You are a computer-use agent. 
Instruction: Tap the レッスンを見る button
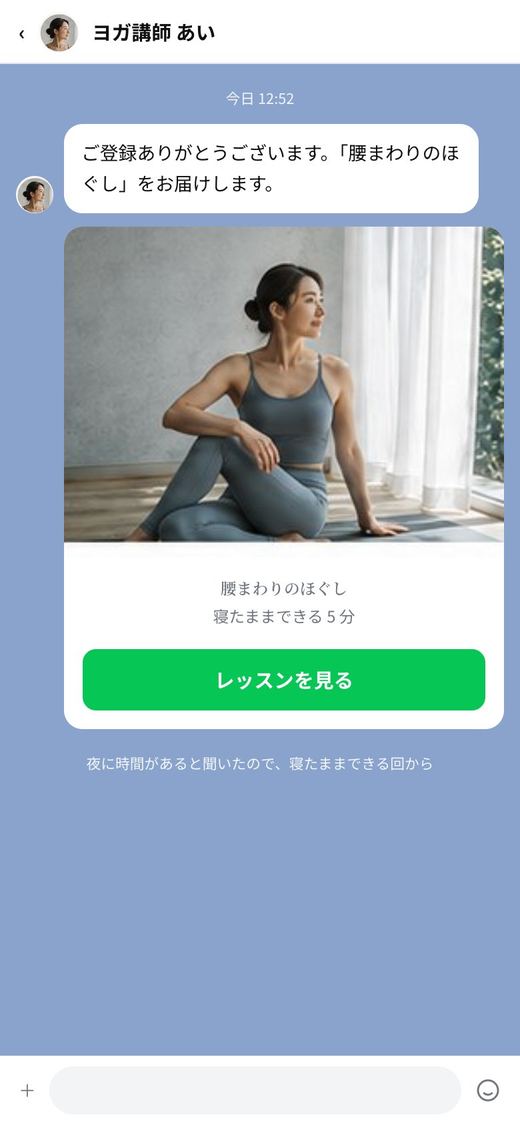[284, 679]
